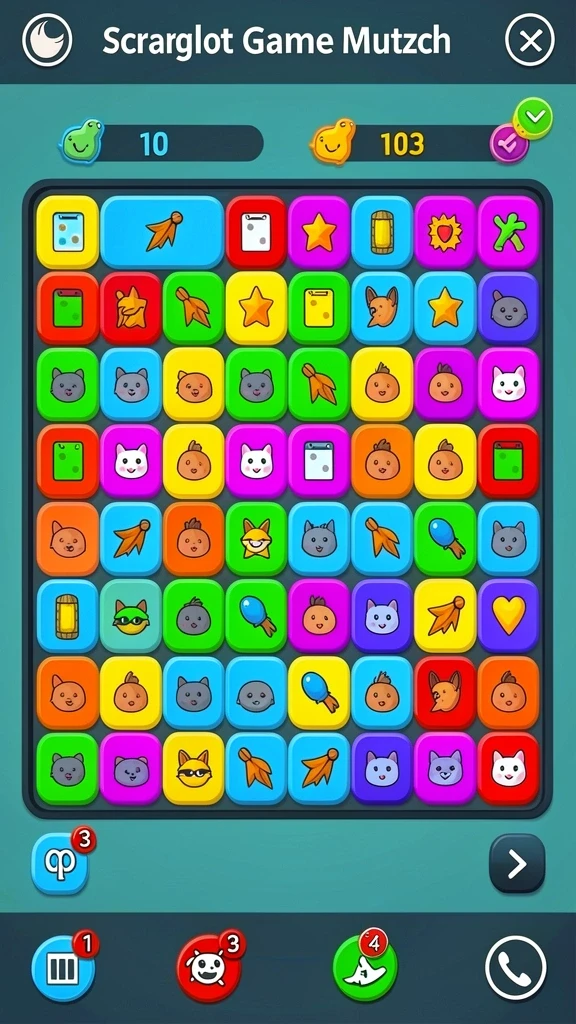The width and height of the screenshot is (576, 1024).
Task: Tap the purple tile with sun shield icon
Action: [x=445, y=232]
